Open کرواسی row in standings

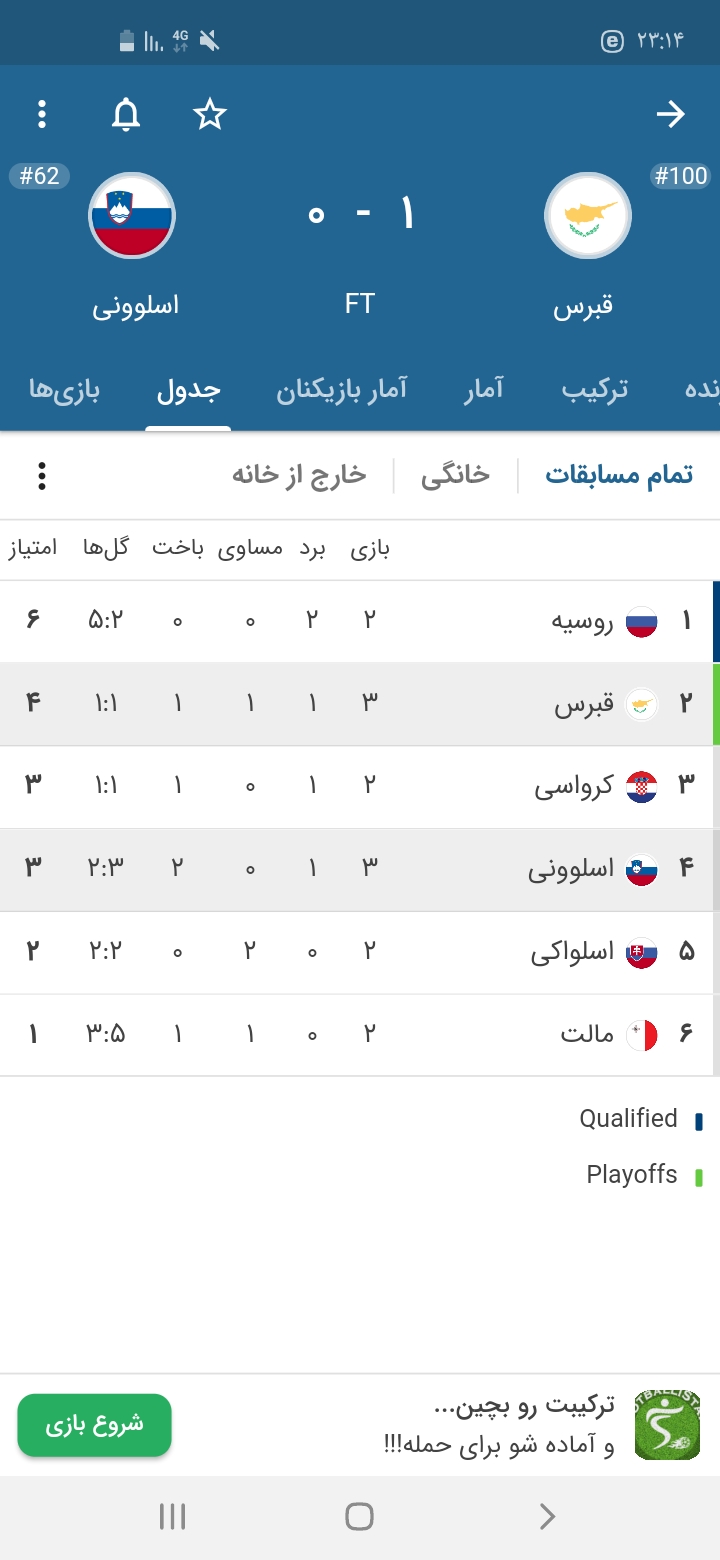360,787
